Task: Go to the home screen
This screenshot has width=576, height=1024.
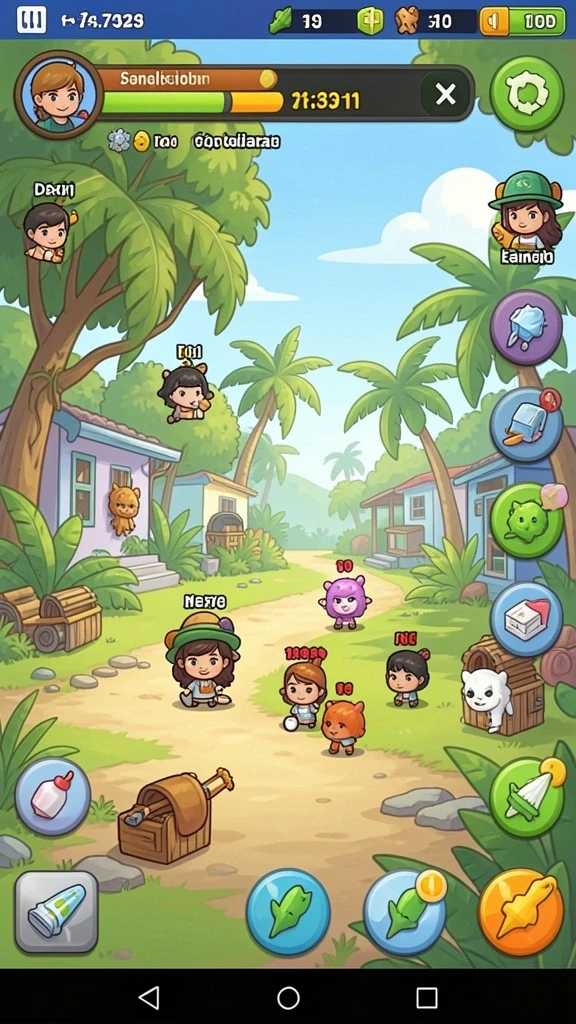Action: tap(288, 997)
